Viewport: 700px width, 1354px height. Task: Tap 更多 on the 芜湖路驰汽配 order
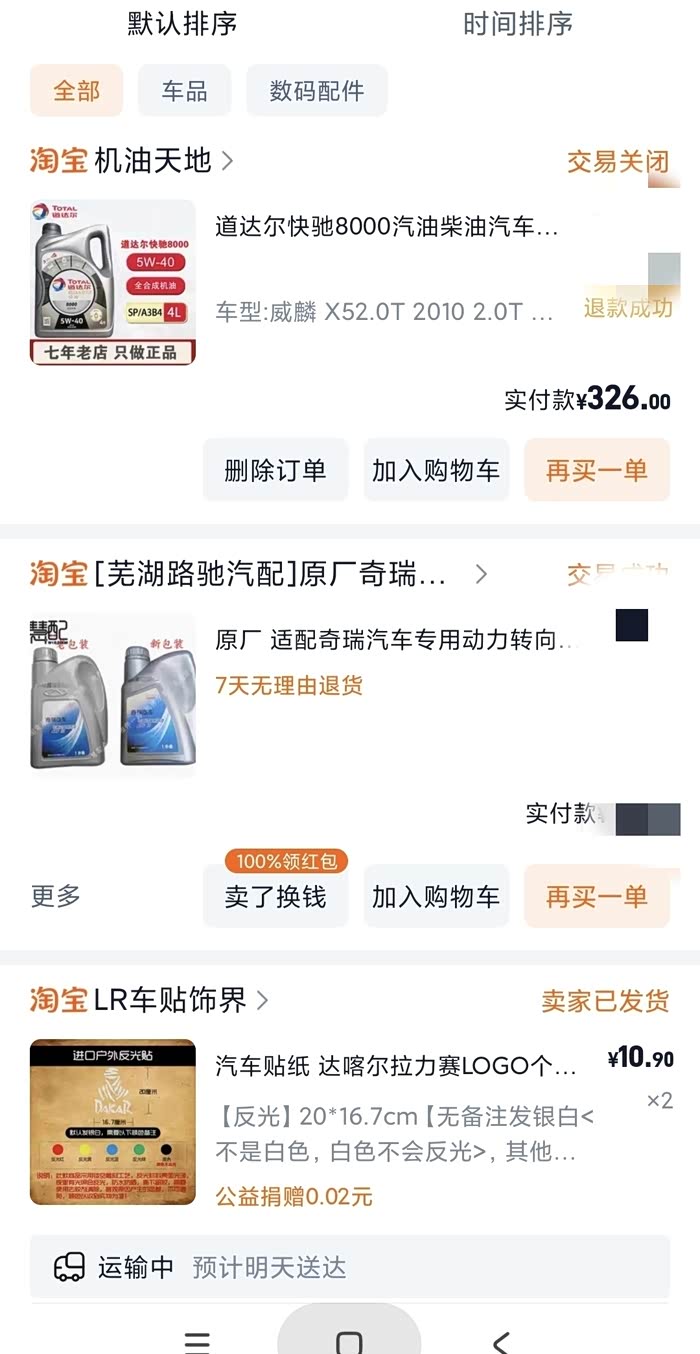[x=55, y=896]
